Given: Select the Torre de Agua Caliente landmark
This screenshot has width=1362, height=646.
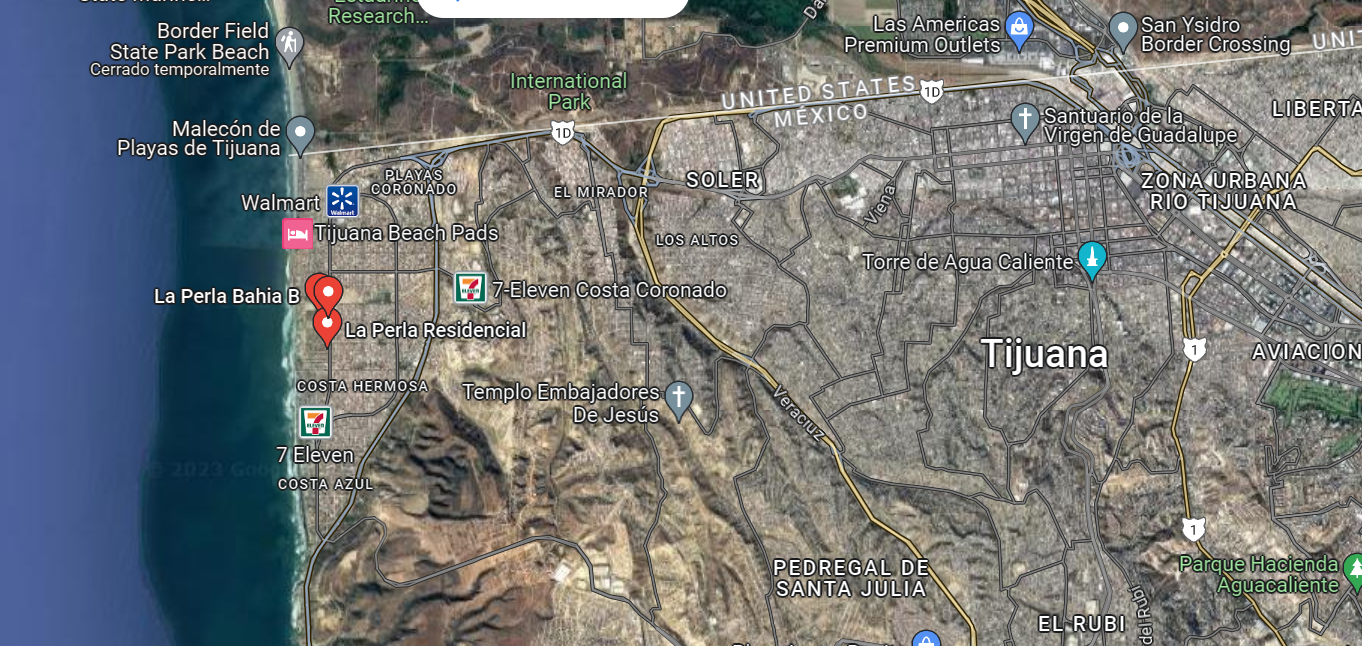Looking at the screenshot, I should [1092, 261].
